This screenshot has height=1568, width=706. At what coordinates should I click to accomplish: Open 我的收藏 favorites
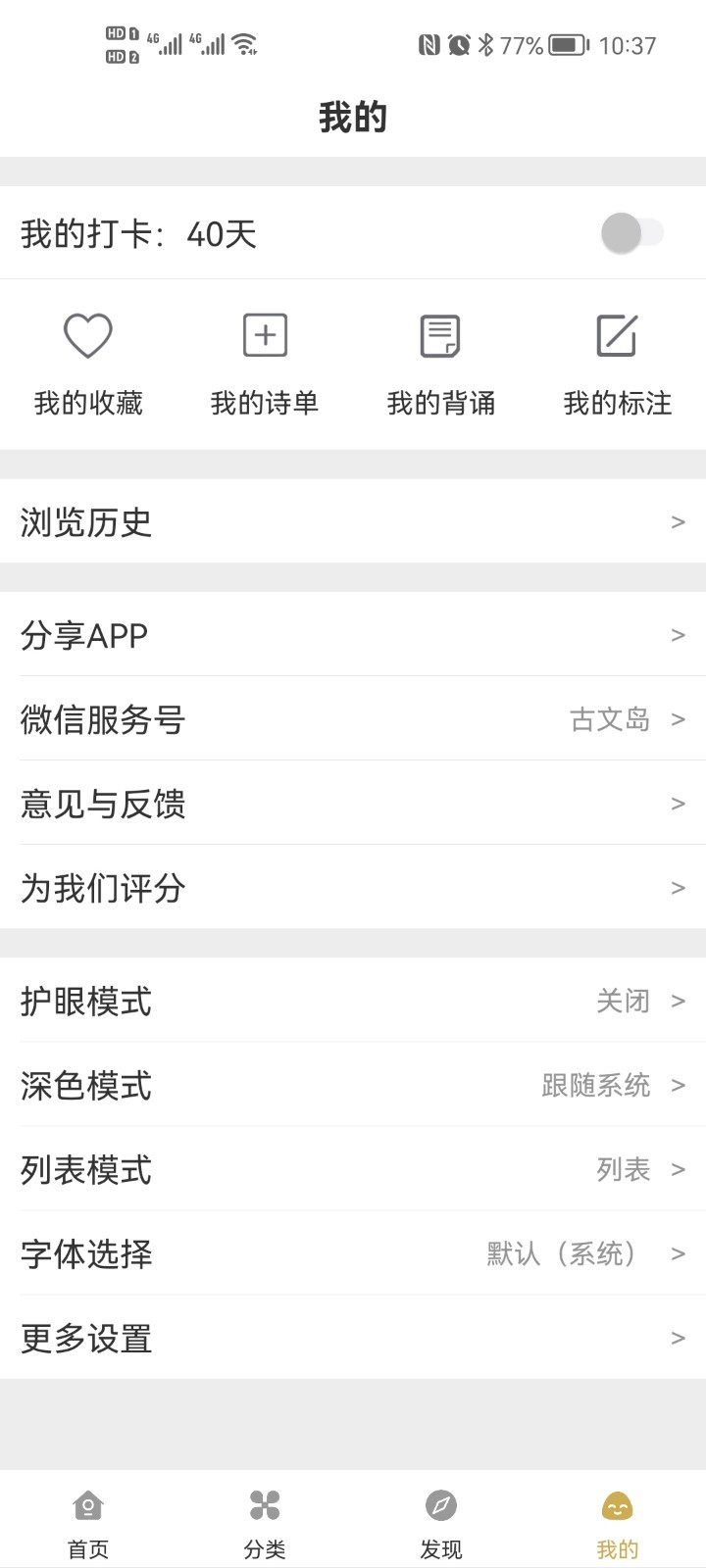(x=88, y=365)
